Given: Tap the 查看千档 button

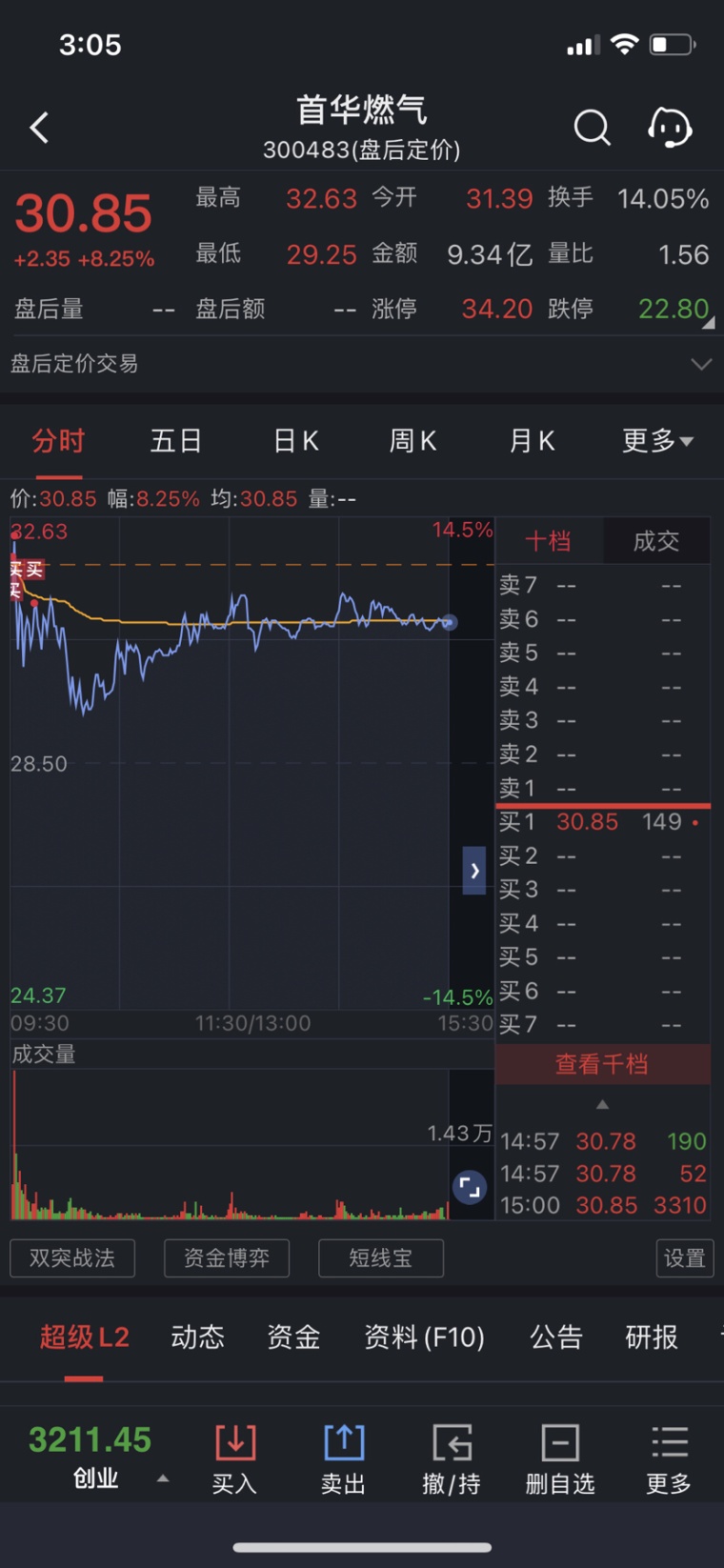Looking at the screenshot, I should (x=603, y=1064).
